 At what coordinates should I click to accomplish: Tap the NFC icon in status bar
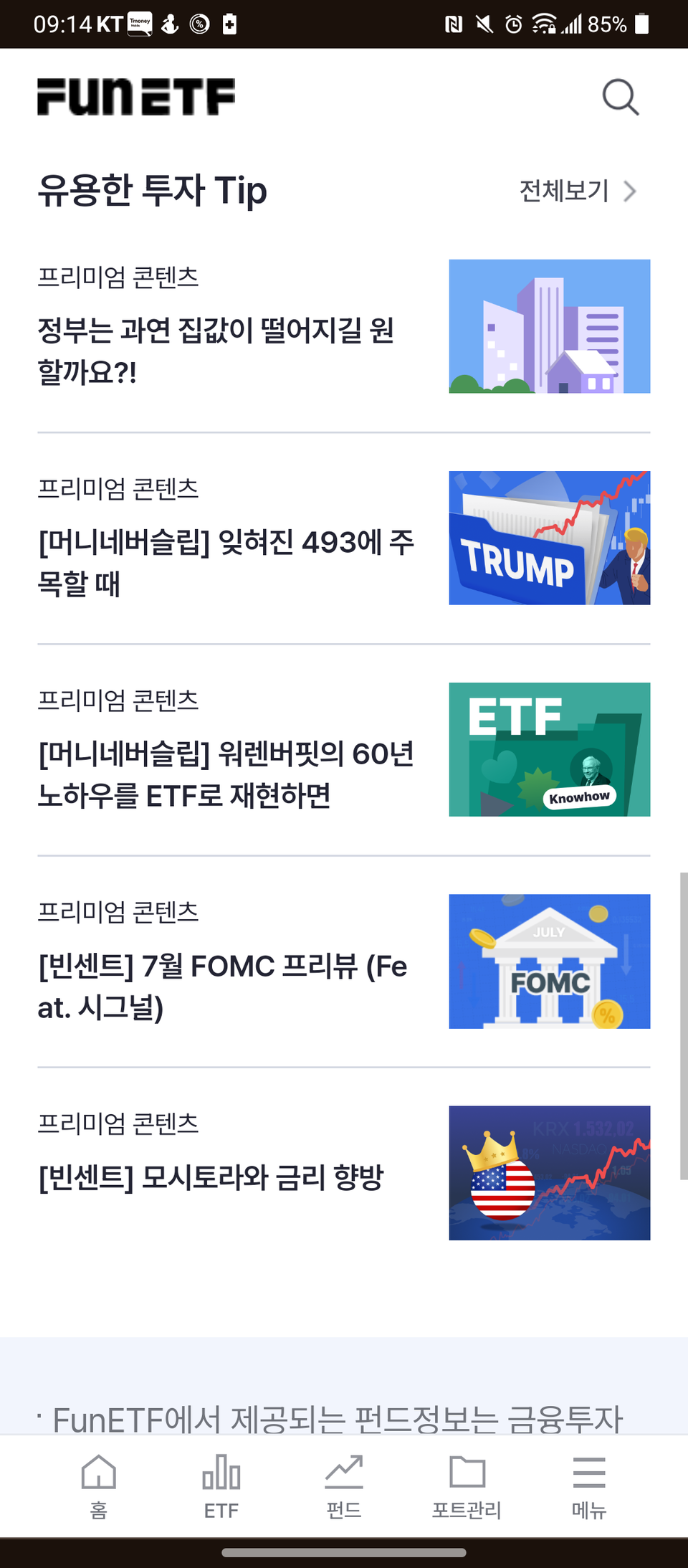tap(452, 24)
